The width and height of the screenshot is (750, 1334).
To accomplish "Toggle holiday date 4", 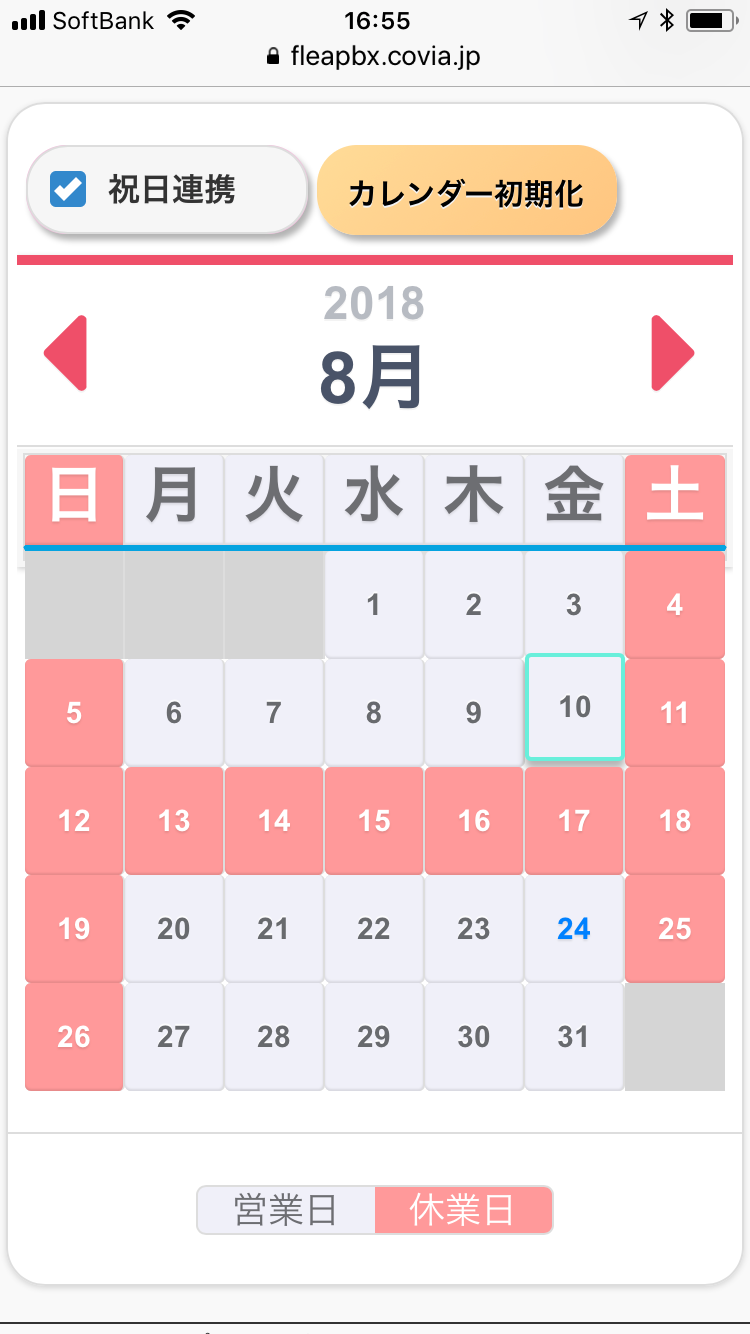I will tap(675, 605).
